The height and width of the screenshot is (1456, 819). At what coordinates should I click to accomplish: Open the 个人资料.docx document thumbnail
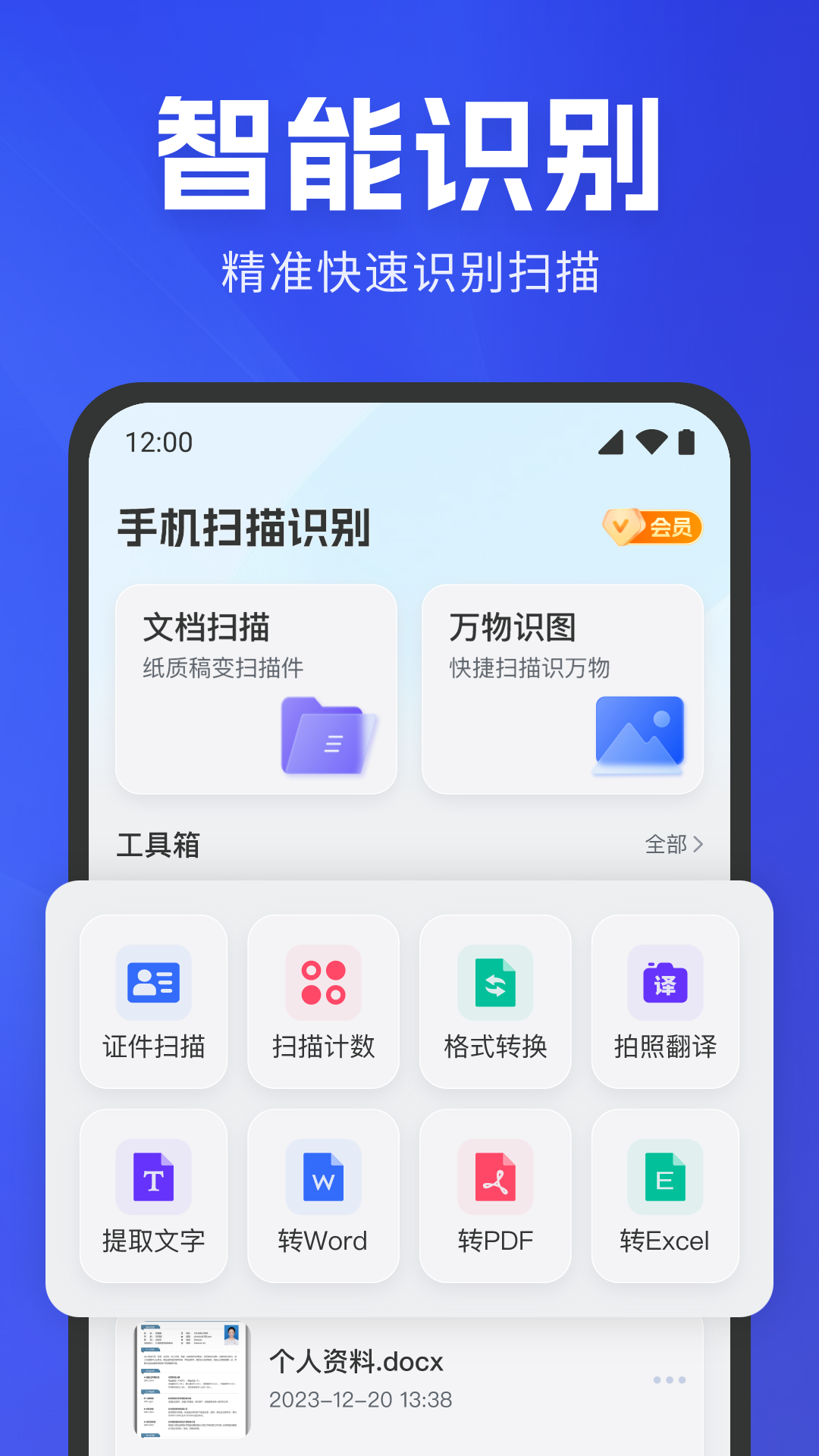pos(192,1382)
